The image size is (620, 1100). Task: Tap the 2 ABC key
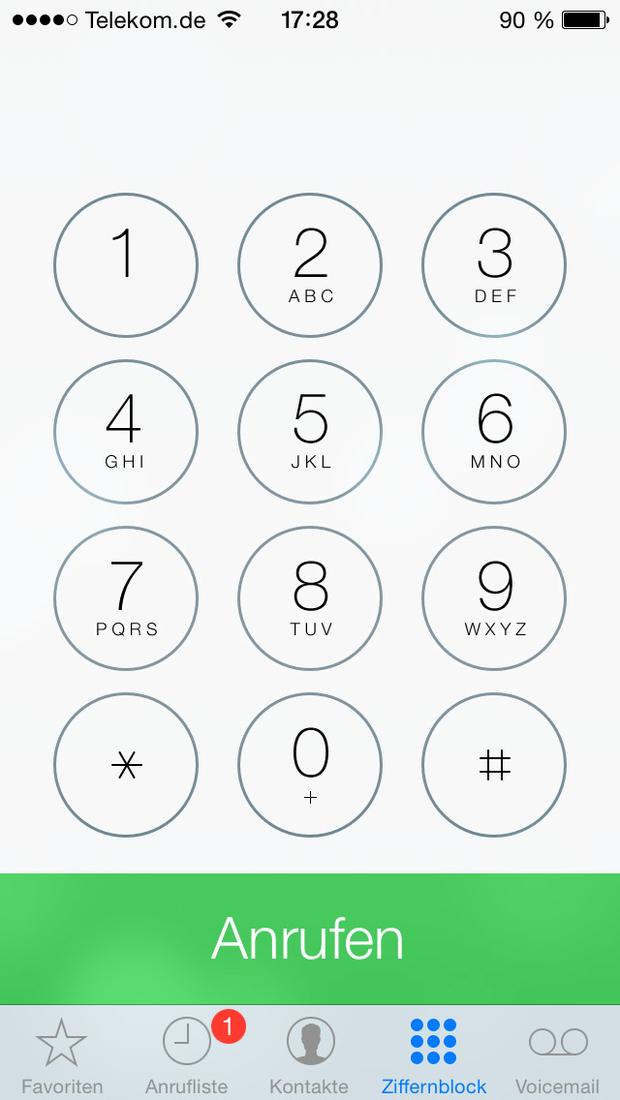coord(310,265)
